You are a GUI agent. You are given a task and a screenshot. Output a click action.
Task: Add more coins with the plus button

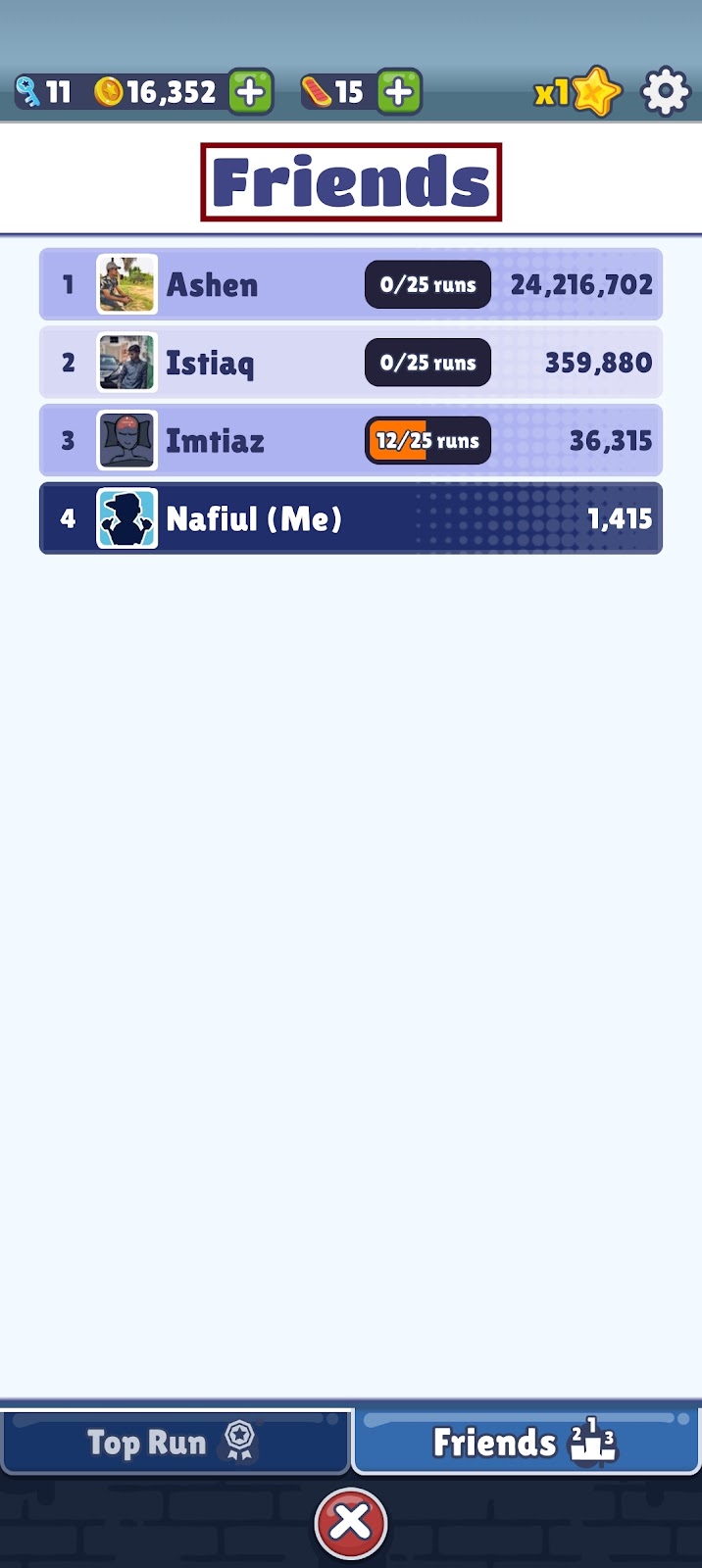[x=251, y=92]
